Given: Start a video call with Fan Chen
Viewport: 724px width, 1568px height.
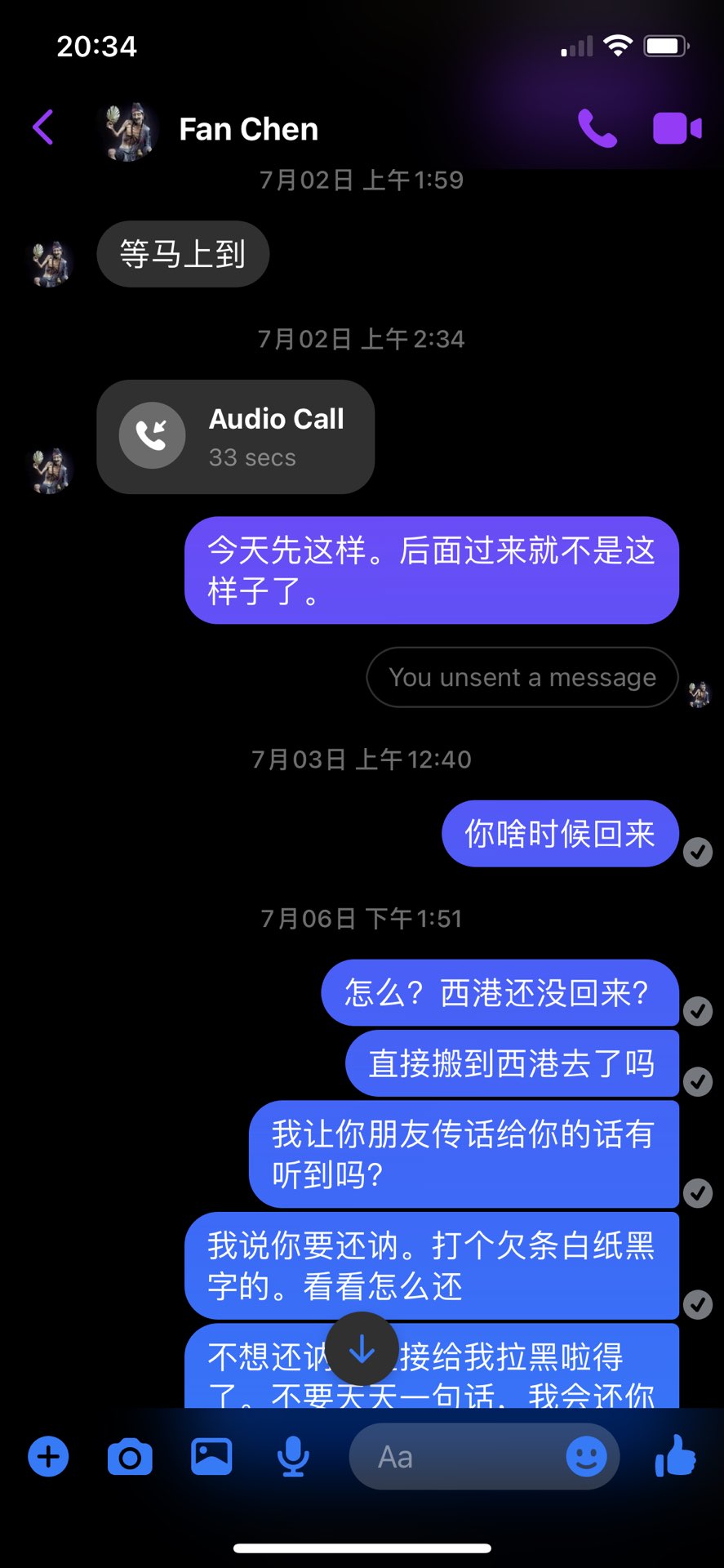Looking at the screenshot, I should [677, 128].
